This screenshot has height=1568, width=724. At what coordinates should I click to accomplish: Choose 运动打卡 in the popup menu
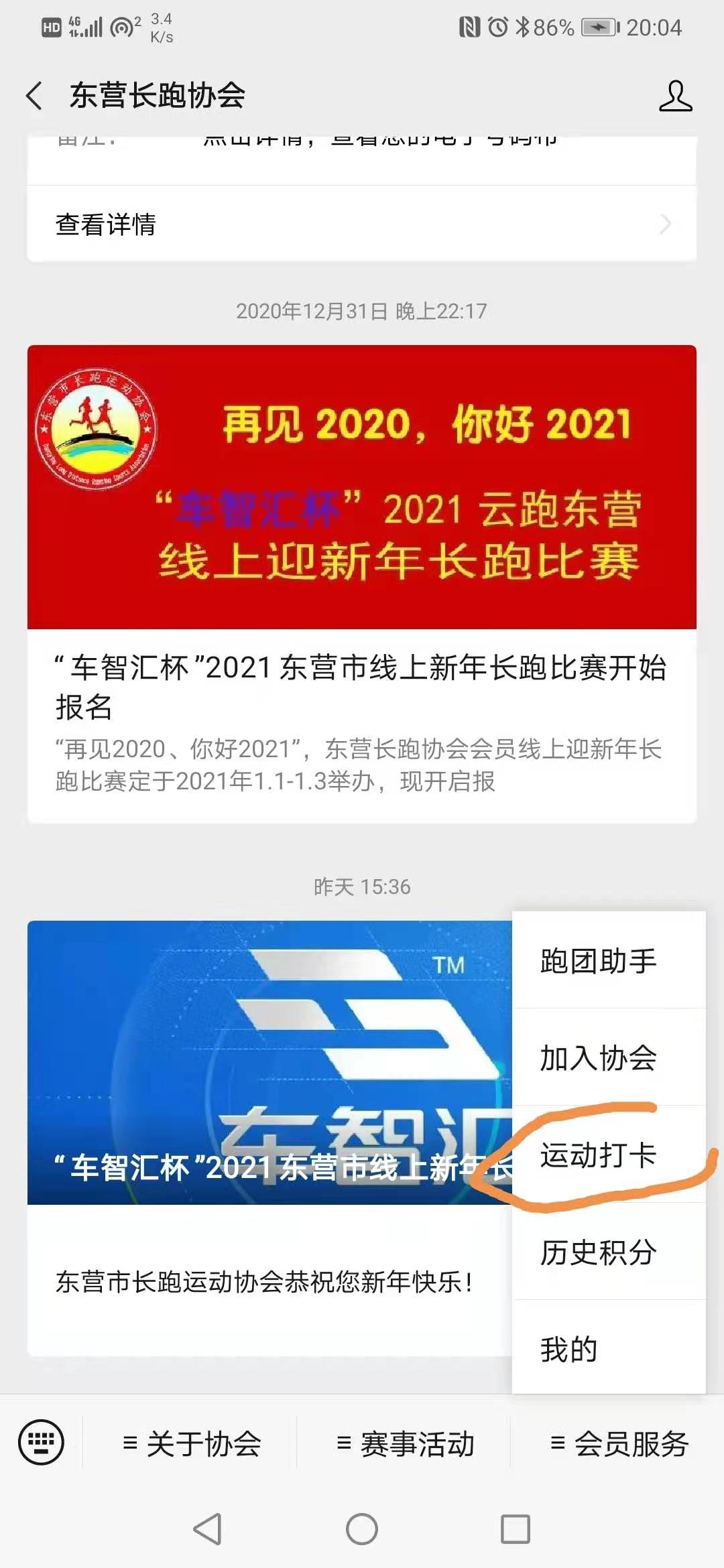point(609,1155)
